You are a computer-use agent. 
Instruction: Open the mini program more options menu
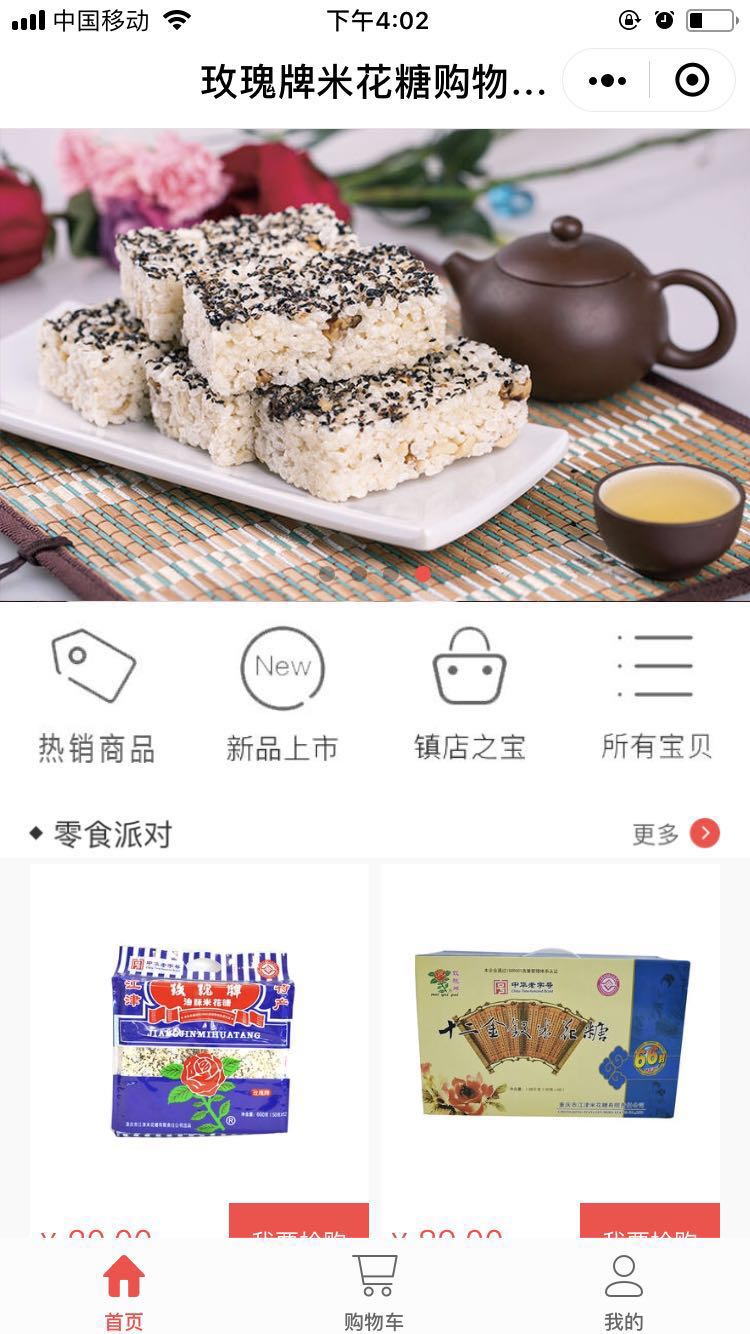click(x=607, y=81)
